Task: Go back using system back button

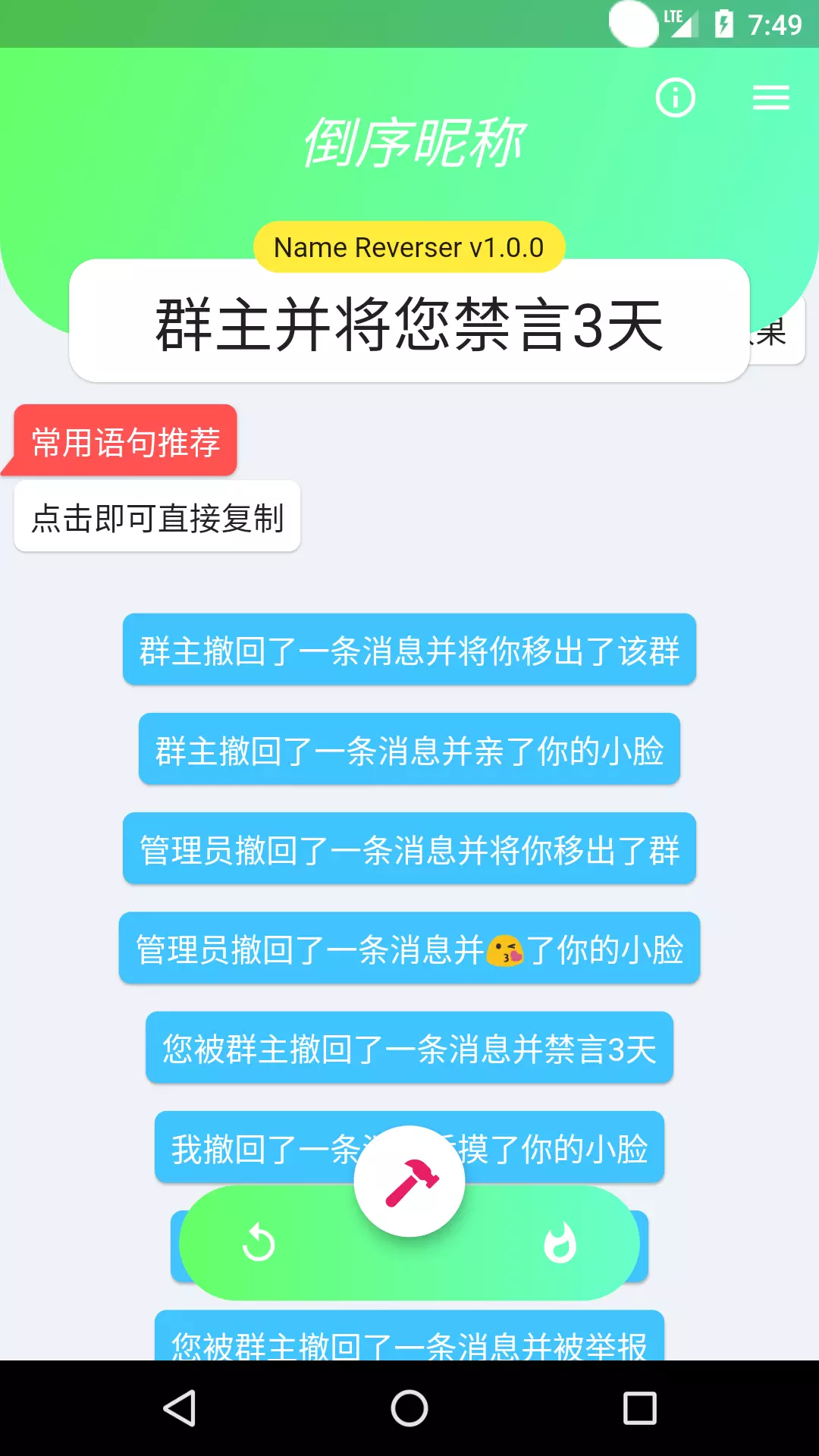Action: [180, 1408]
